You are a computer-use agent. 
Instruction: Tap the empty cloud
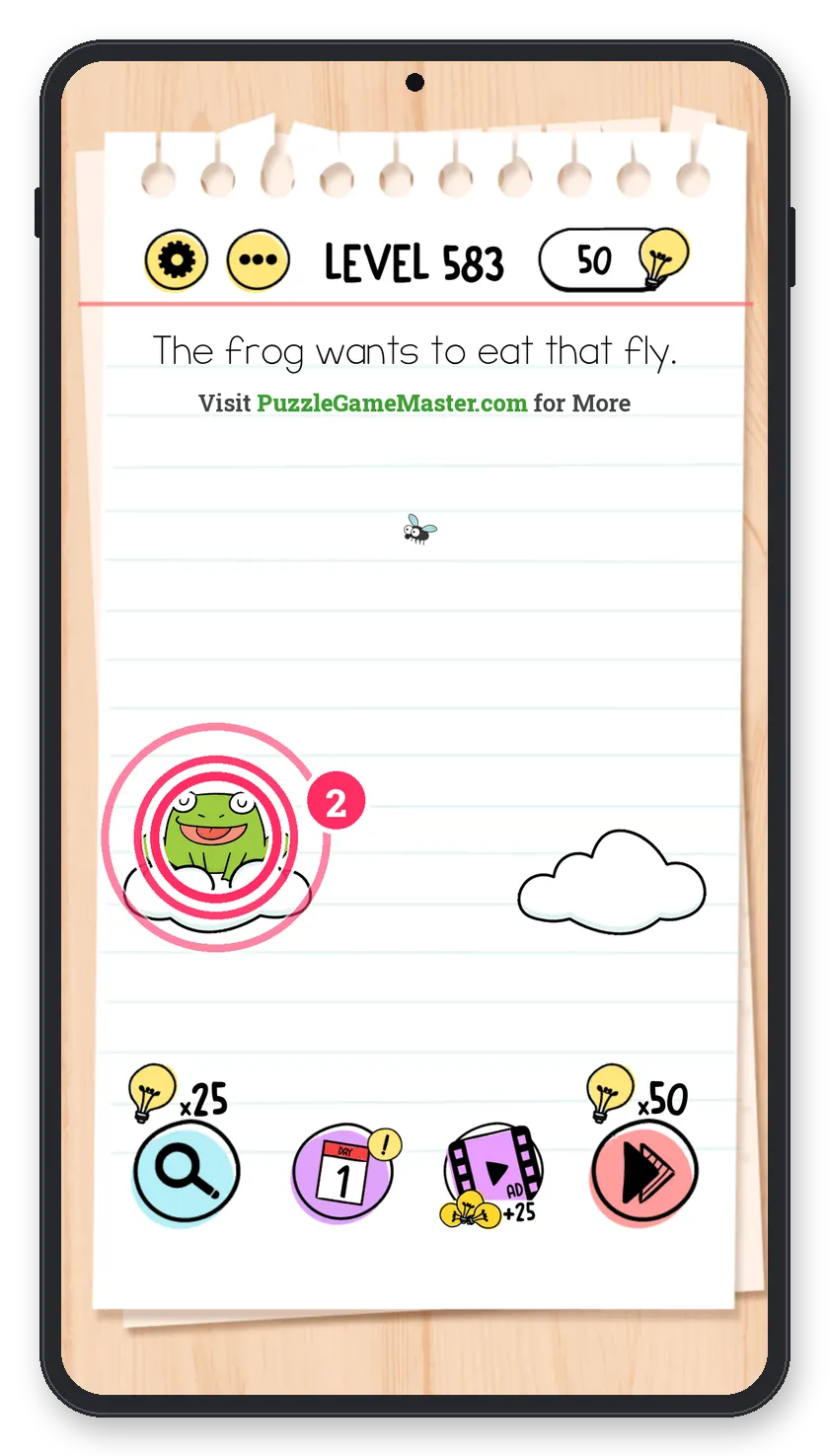pyautogui.click(x=612, y=883)
